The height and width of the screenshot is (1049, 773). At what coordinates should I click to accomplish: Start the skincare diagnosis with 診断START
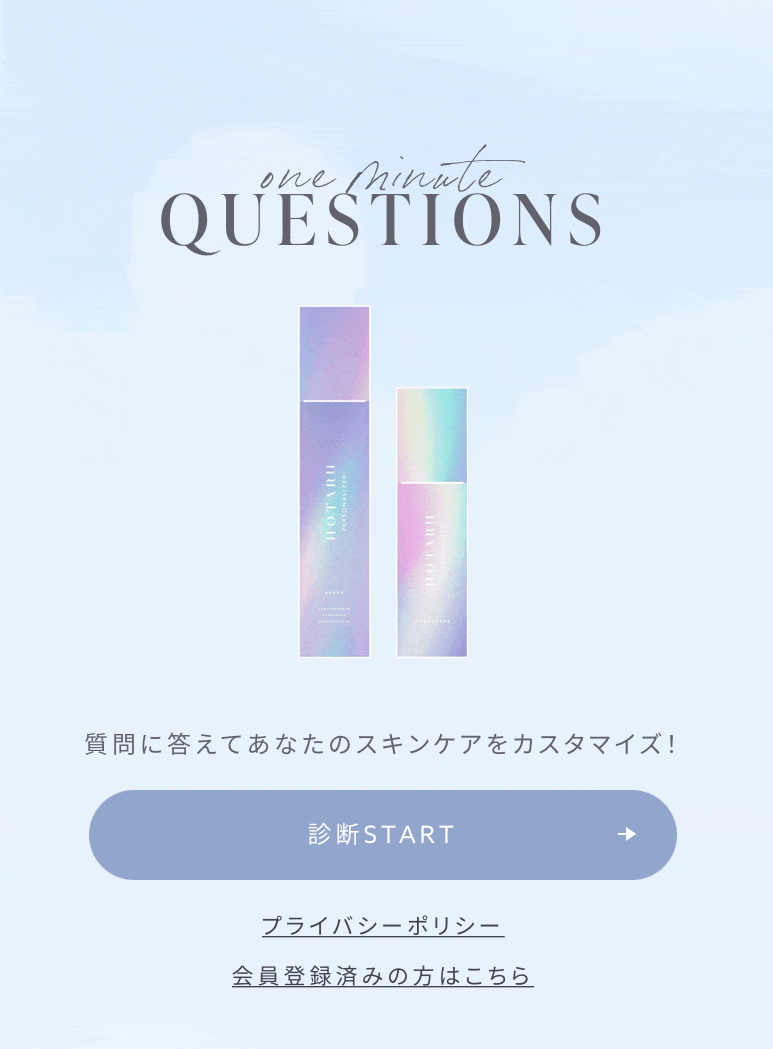(x=383, y=835)
